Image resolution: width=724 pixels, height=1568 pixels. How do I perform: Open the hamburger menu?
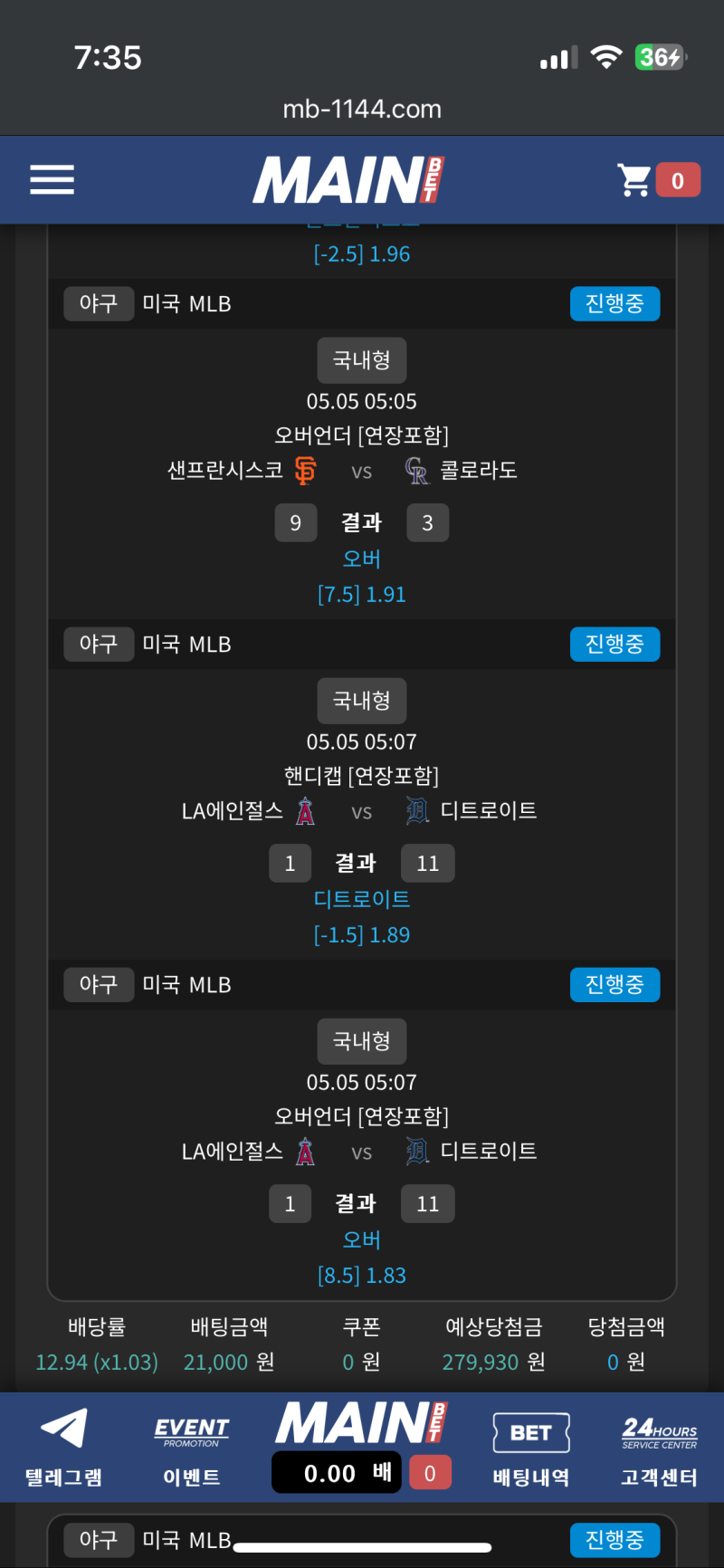[x=52, y=179]
